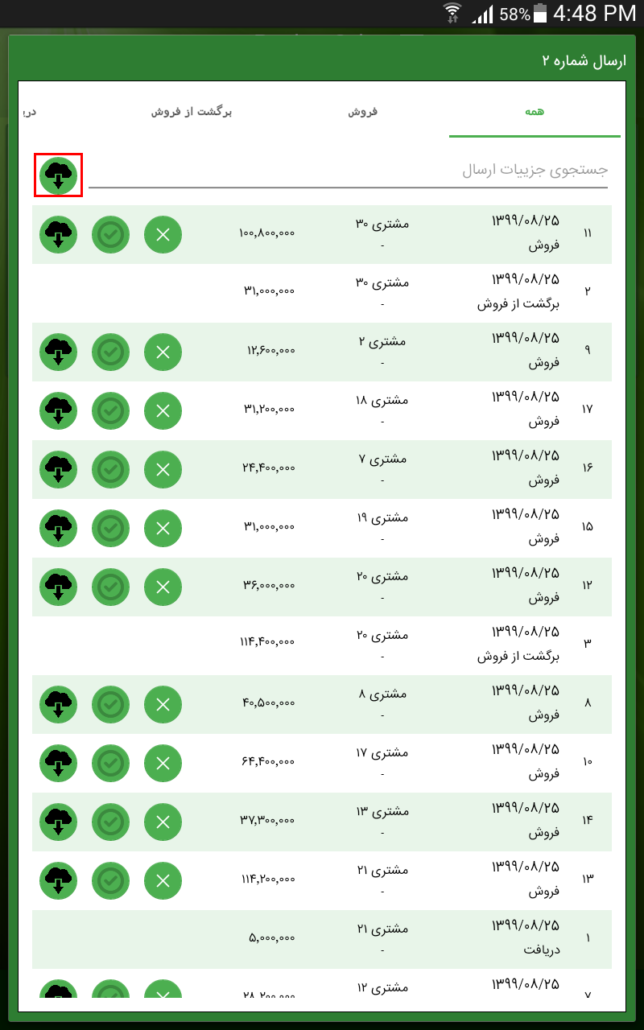The image size is (644, 1030).
Task: Switch to the فروش tab
Action: (362, 112)
